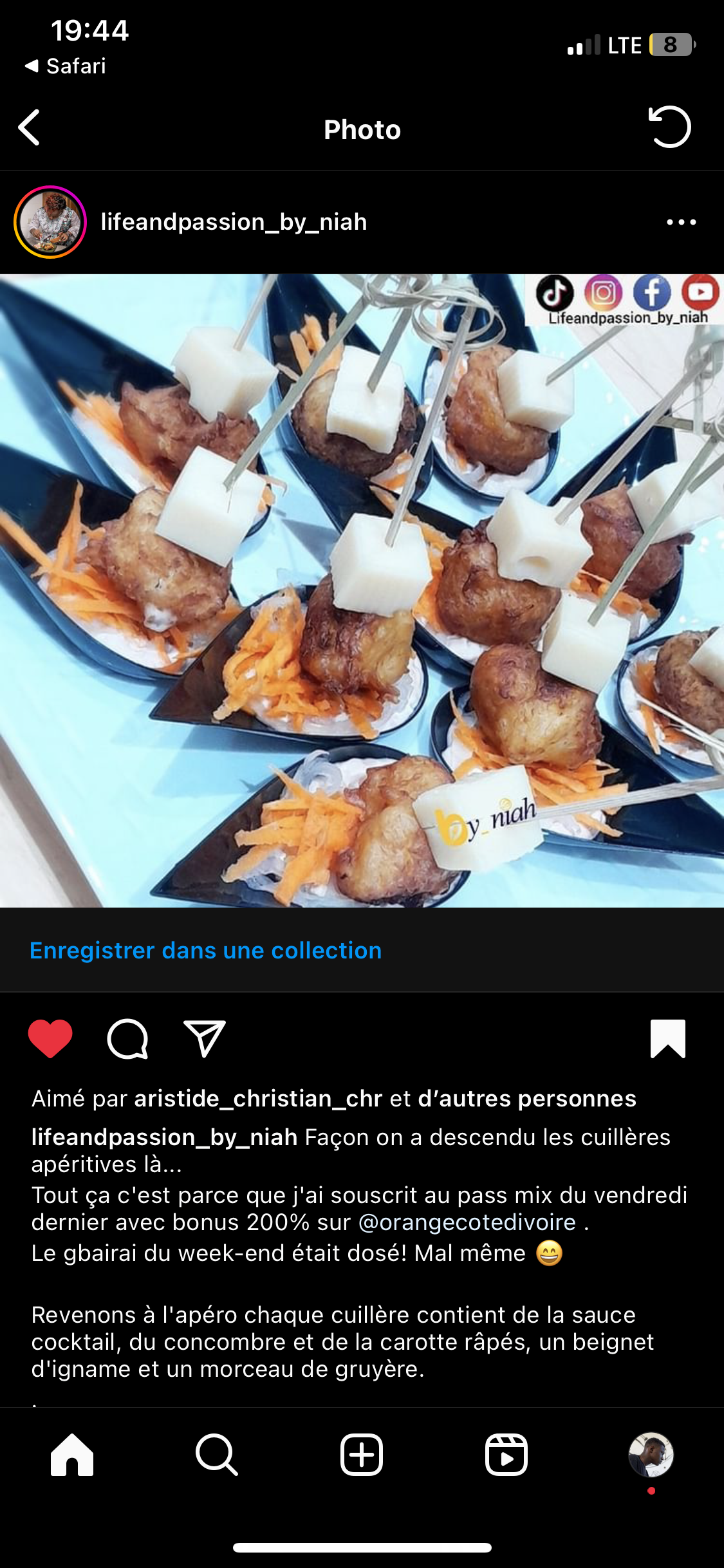The height and width of the screenshot is (1568, 724).
Task: Remove the post from saved bookmarks
Action: pos(667,1038)
